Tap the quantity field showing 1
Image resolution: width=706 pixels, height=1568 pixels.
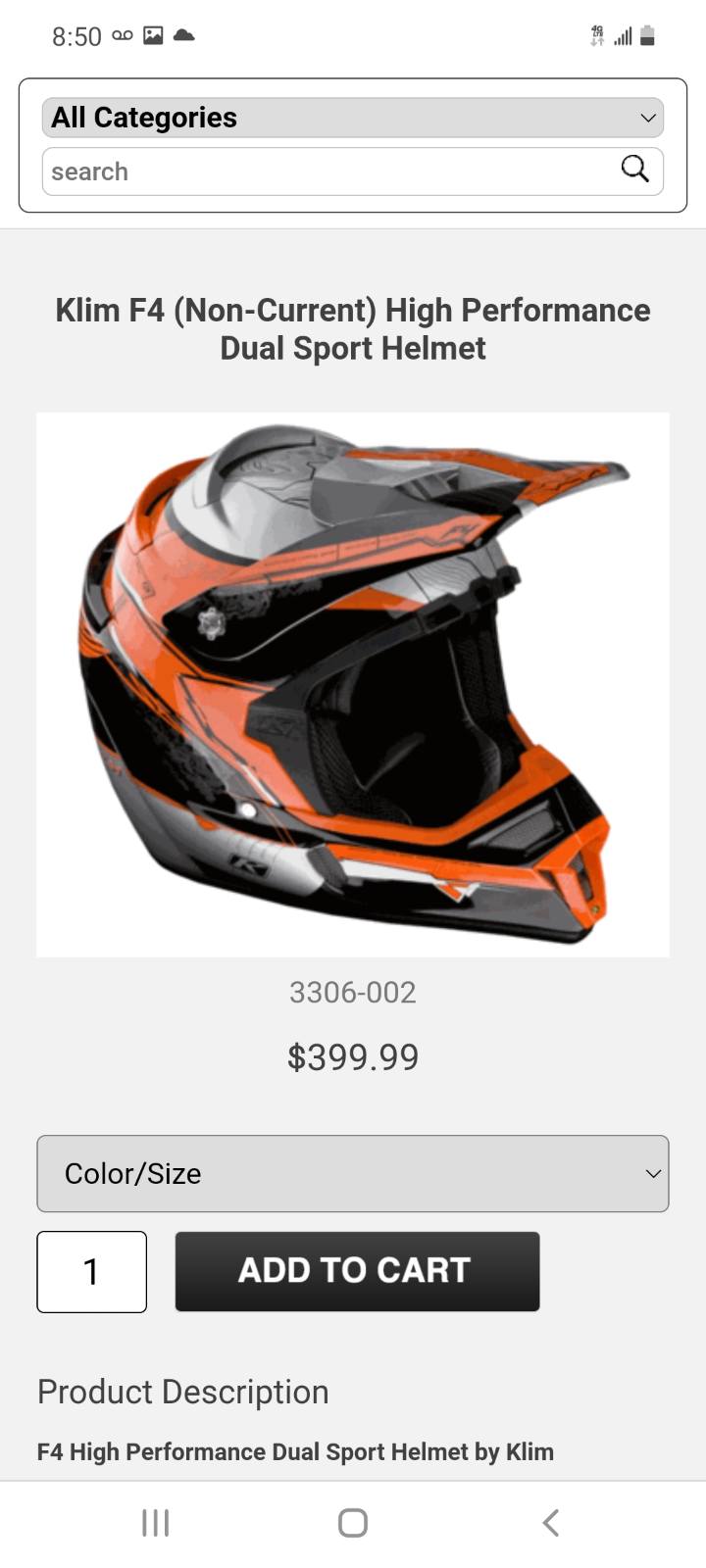point(92,1271)
